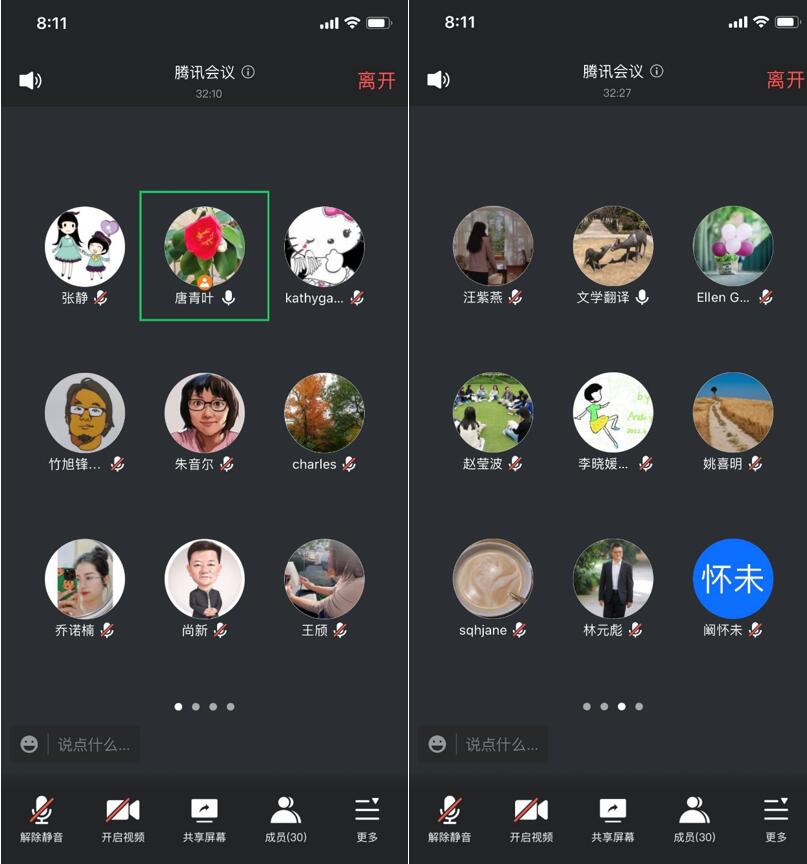This screenshot has height=864, width=807.
Task: Select 王颀's participant tile
Action: pos(324,579)
